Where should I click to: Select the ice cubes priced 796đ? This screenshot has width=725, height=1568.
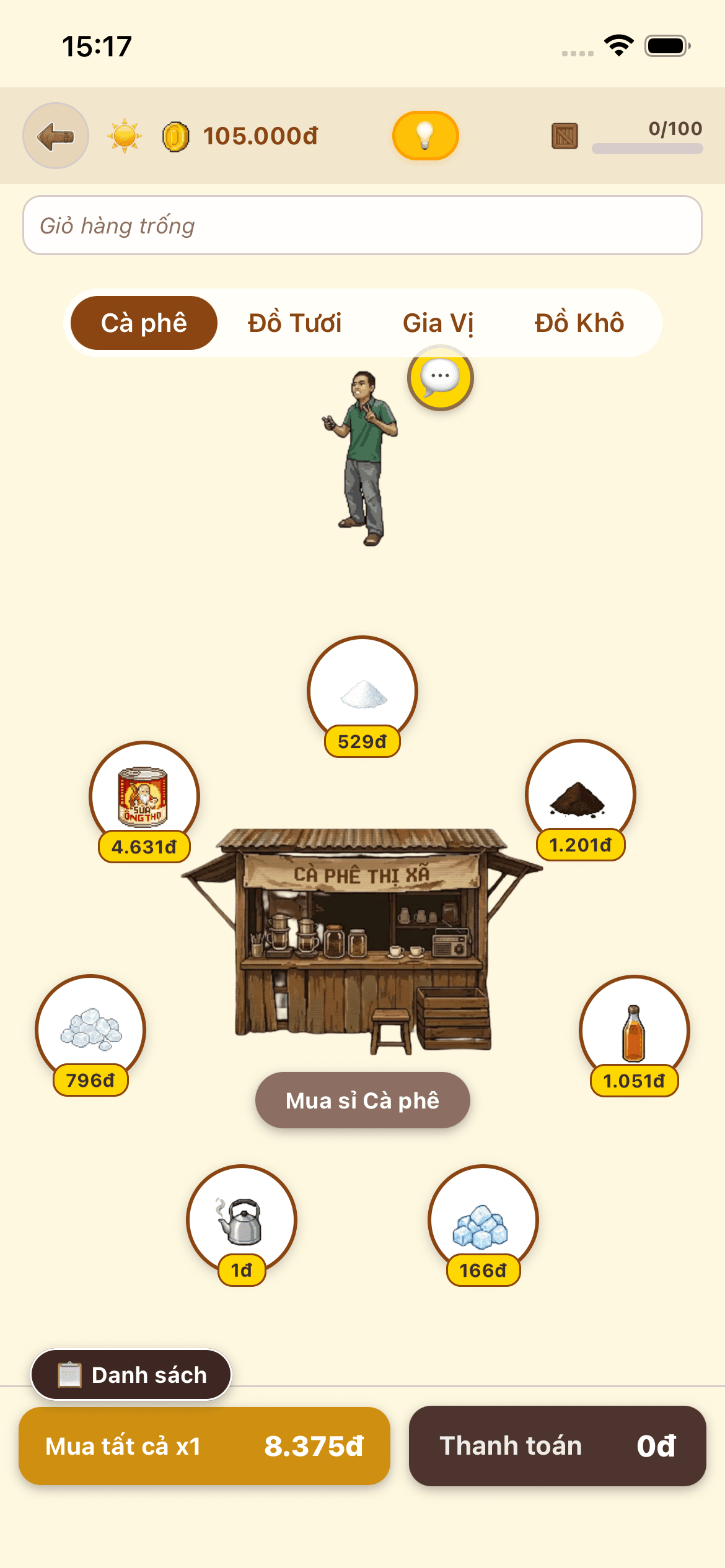tap(90, 1031)
